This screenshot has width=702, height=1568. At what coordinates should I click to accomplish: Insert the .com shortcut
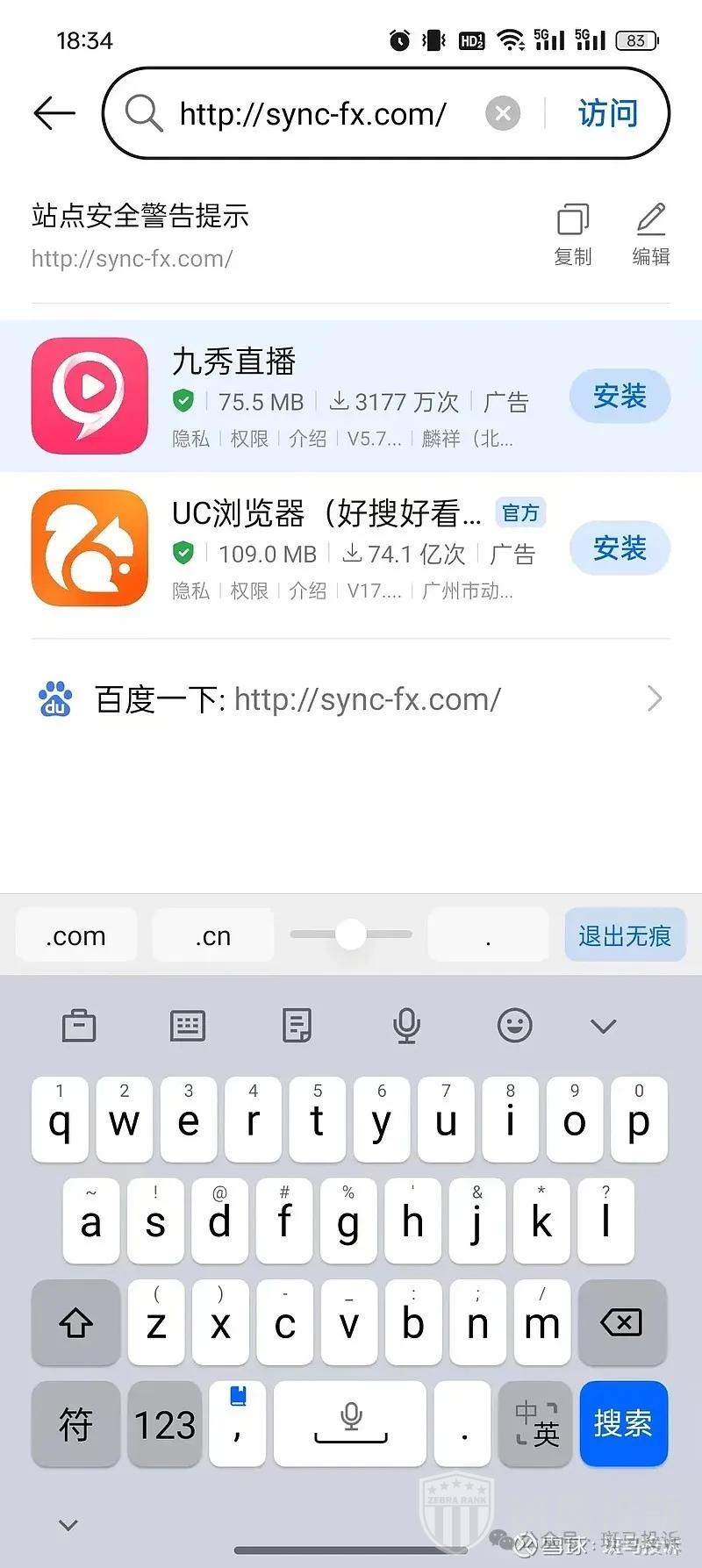[x=76, y=935]
